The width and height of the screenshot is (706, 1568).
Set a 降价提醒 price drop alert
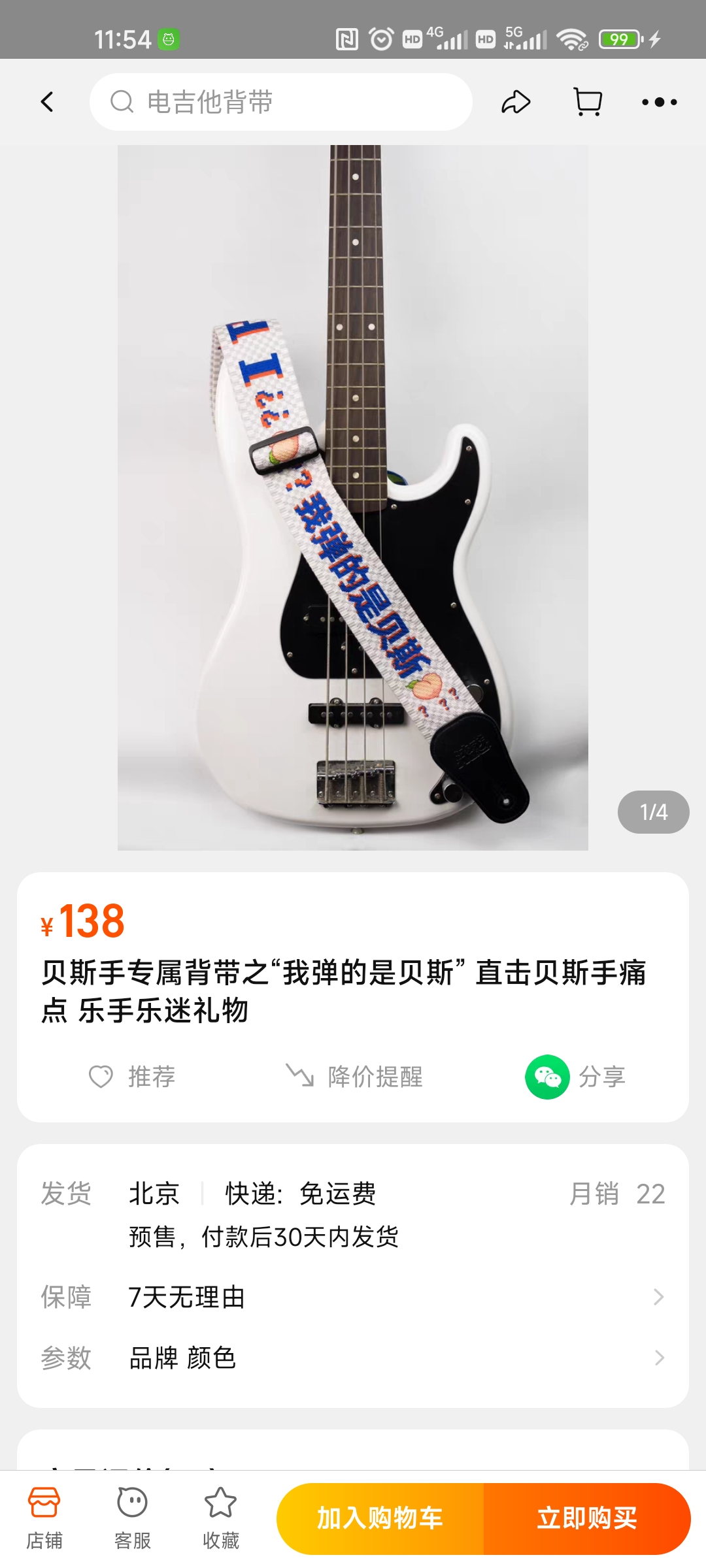(x=355, y=1077)
